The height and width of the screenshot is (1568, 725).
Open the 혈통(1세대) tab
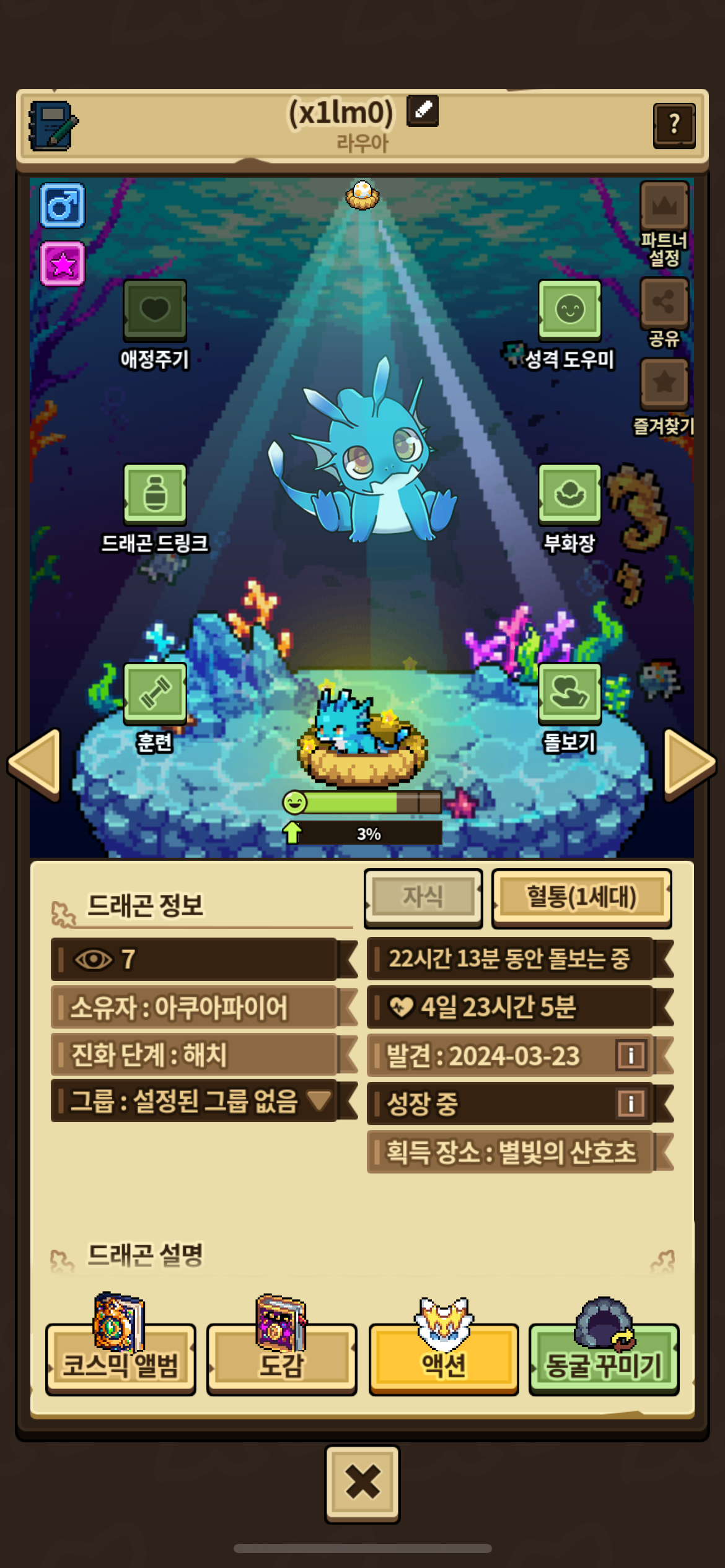pyautogui.click(x=581, y=897)
